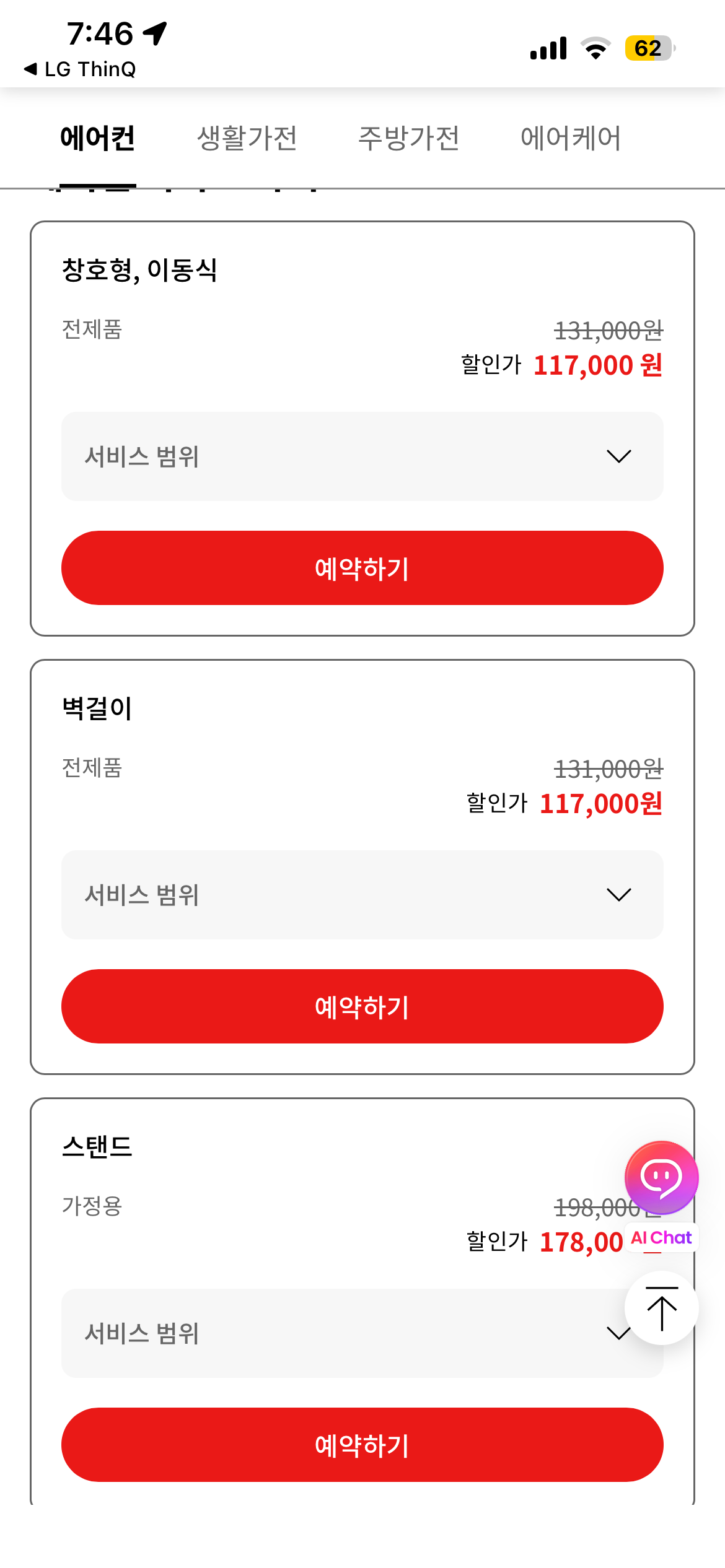
Task: Expand 서비스 범위 under 창호형, 이동식
Action: point(362,456)
